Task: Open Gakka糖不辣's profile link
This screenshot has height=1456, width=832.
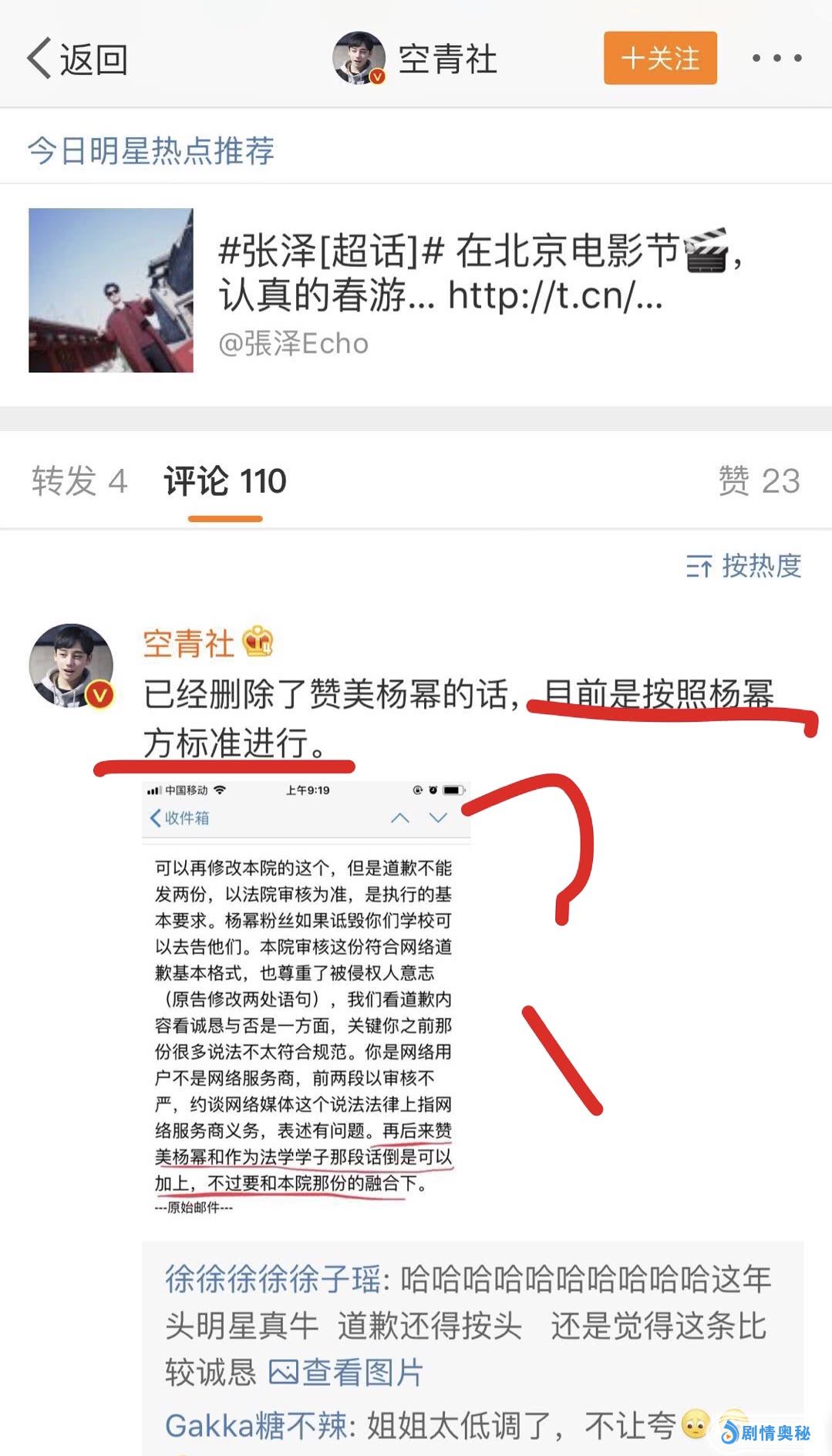Action: (x=255, y=1425)
